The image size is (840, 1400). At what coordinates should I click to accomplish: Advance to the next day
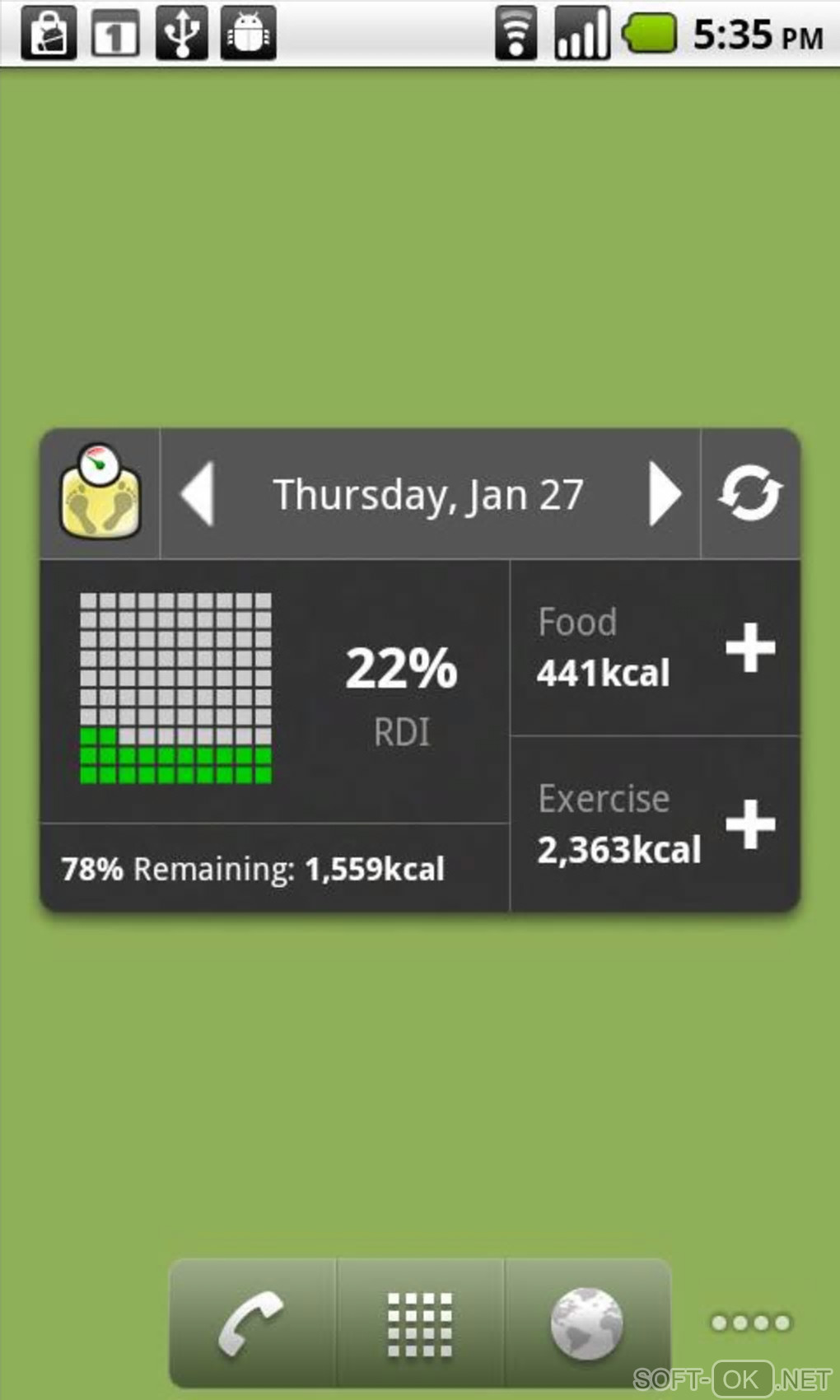point(665,493)
